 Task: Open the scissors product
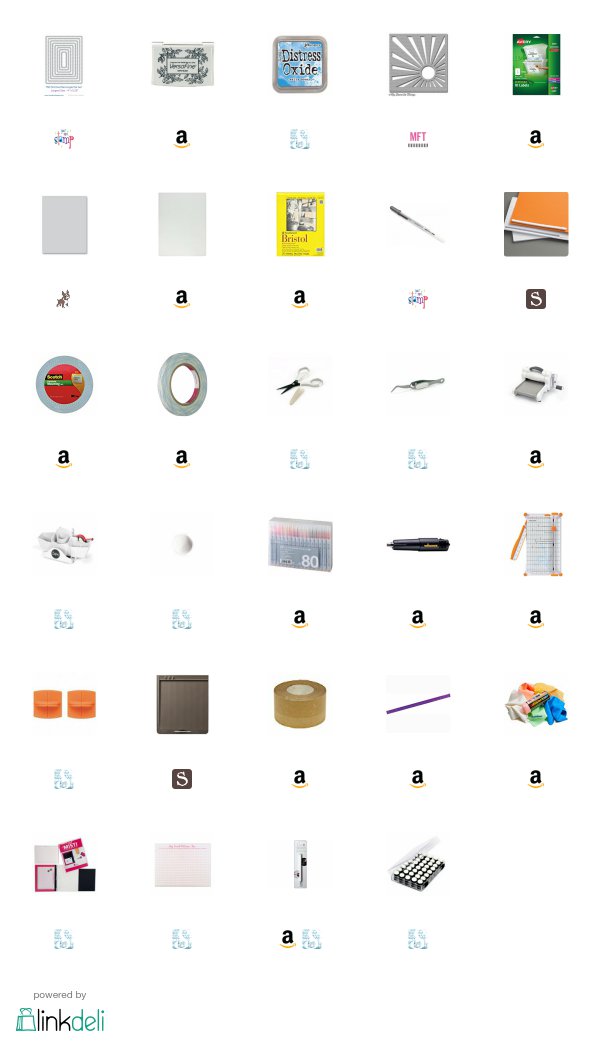point(300,384)
